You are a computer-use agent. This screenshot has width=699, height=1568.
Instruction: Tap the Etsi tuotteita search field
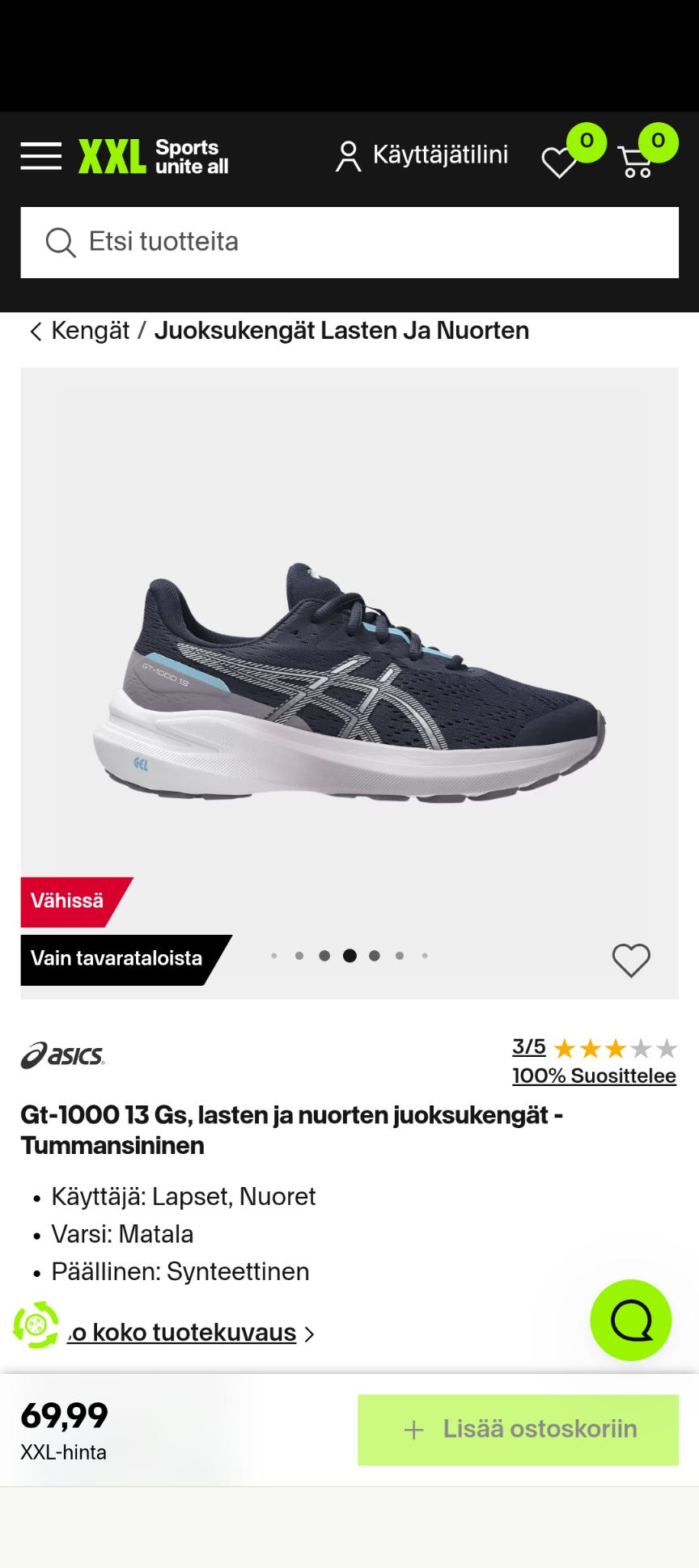coord(349,243)
